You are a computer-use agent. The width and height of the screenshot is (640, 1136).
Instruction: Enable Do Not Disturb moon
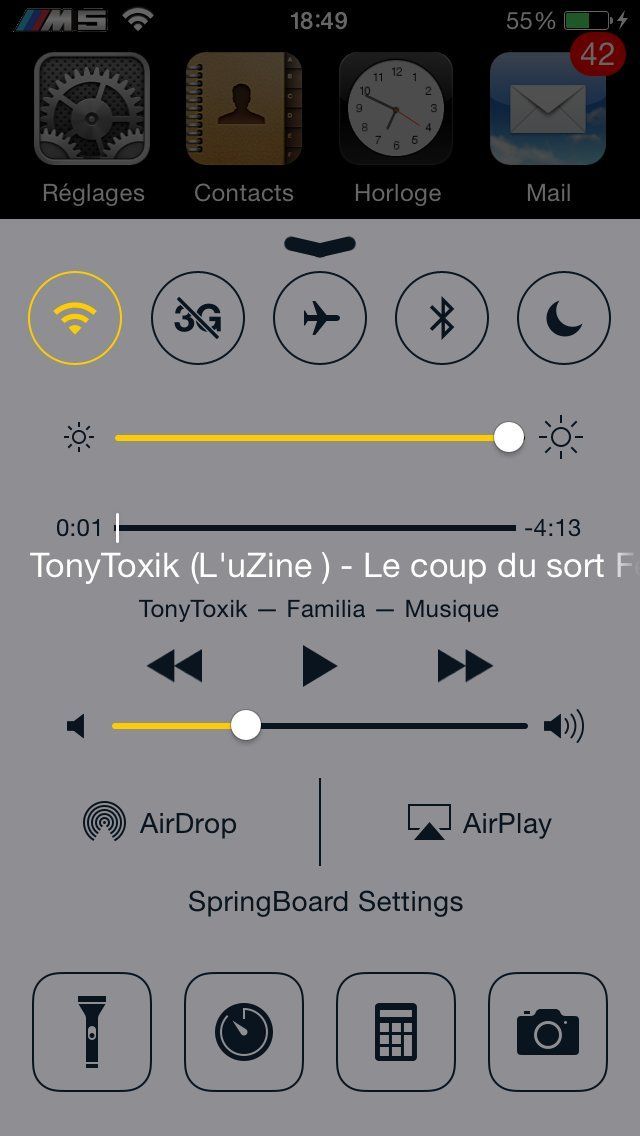564,318
